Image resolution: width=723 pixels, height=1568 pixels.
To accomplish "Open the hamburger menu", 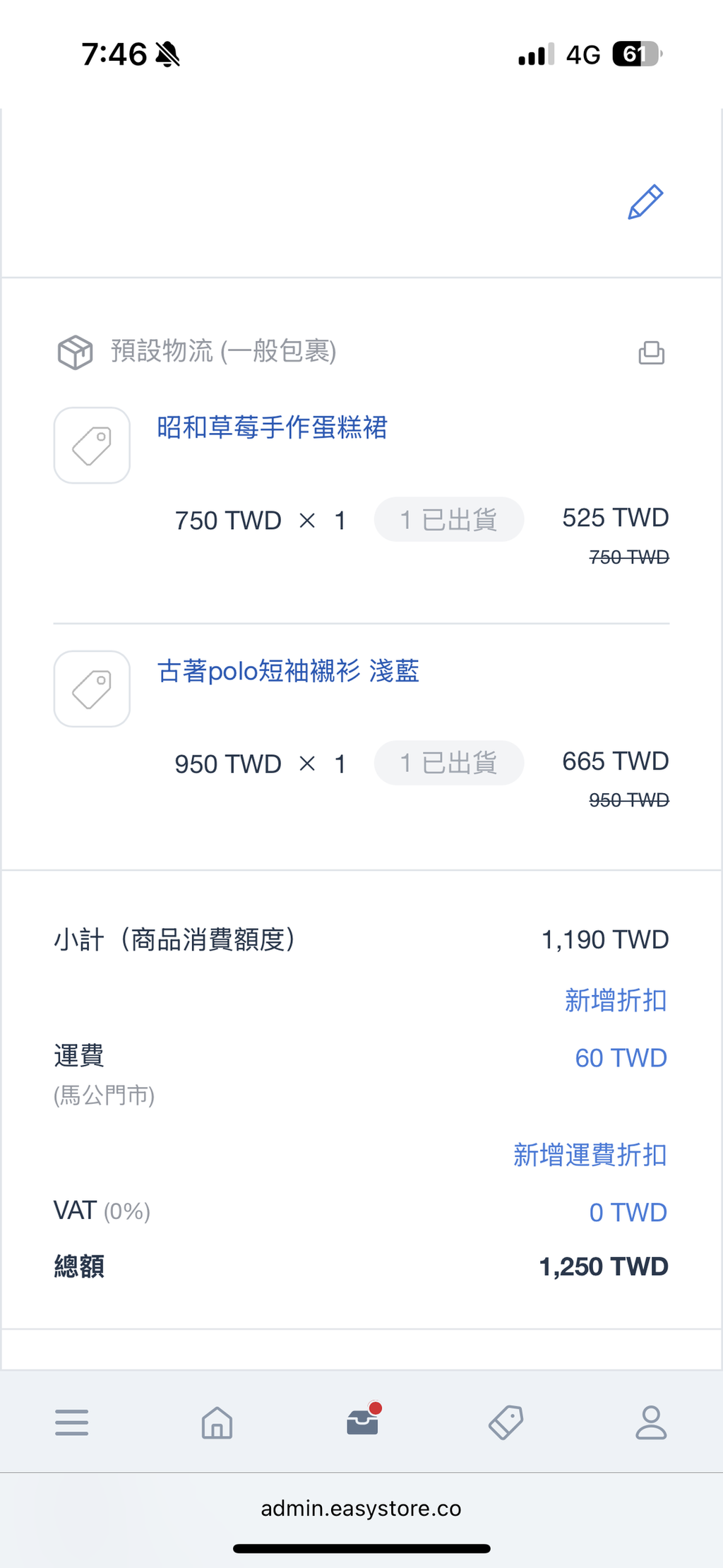I will 72,1423.
